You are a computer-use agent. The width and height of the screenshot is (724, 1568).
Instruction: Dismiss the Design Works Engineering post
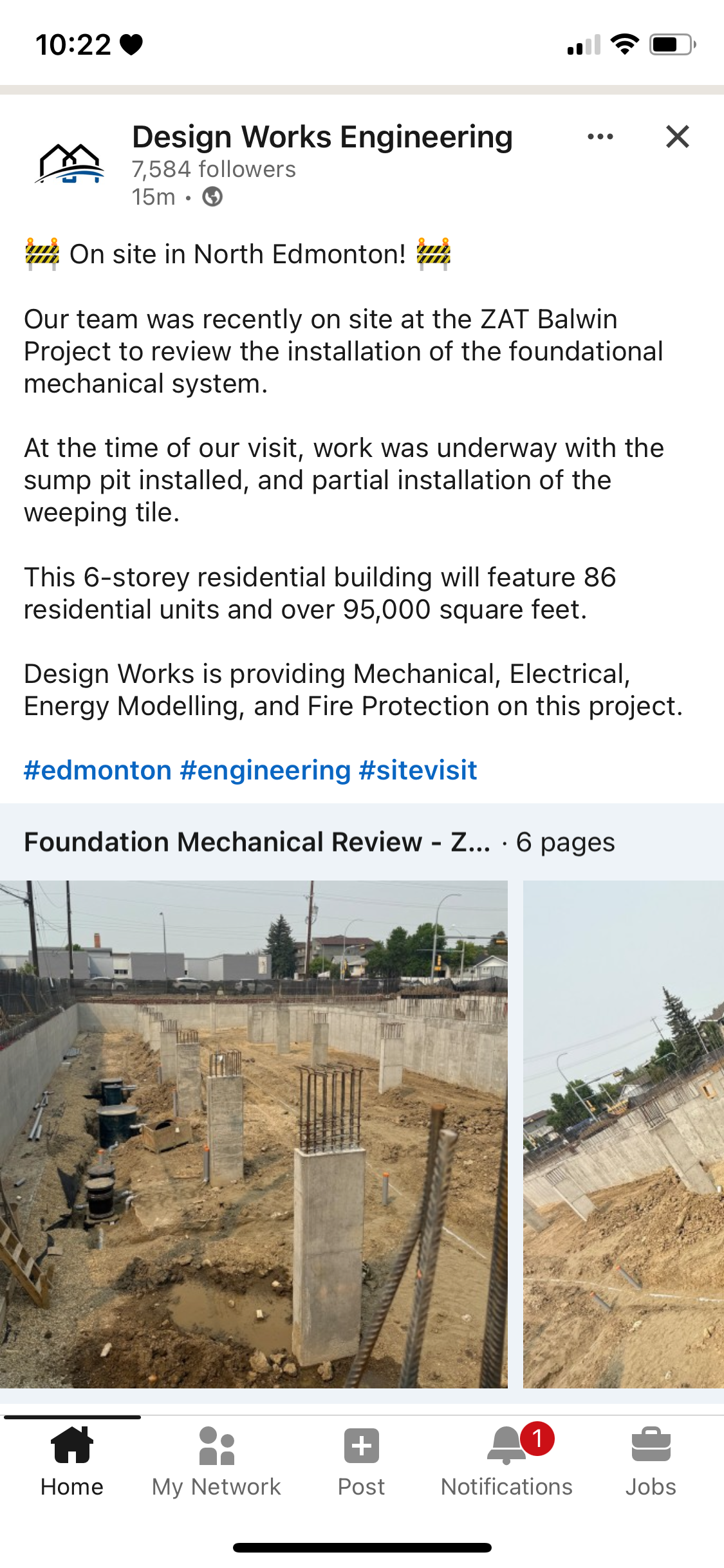click(x=677, y=136)
